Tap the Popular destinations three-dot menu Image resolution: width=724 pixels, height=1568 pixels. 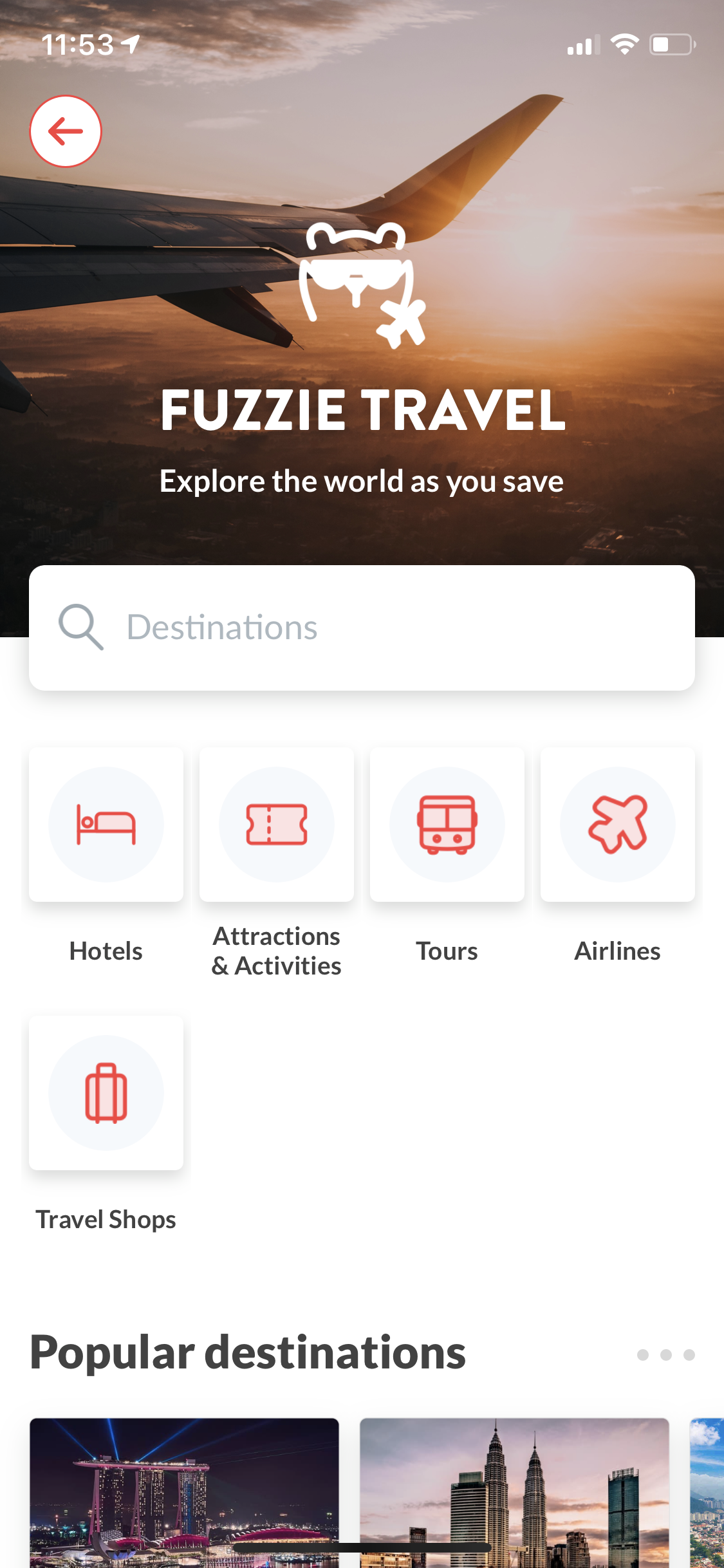coord(665,1355)
